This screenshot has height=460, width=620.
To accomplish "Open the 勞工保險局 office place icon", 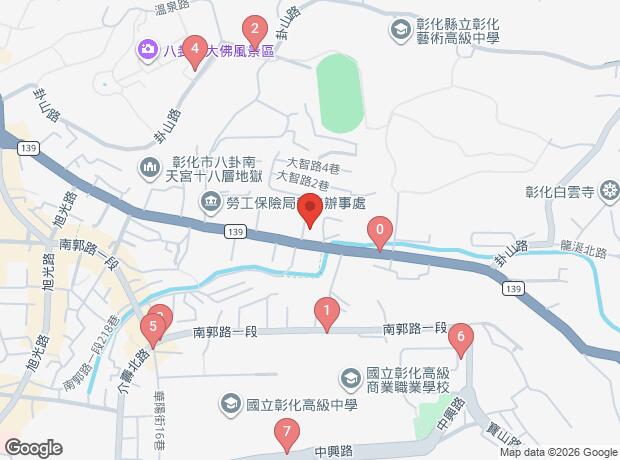I will tap(211, 203).
